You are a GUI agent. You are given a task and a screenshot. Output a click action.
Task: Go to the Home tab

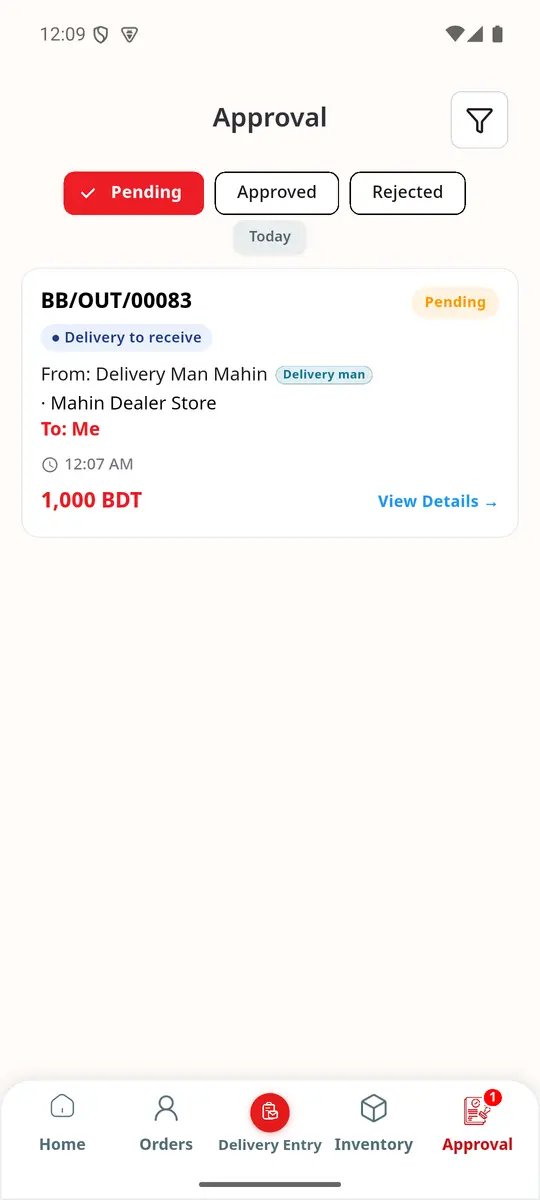(x=62, y=1124)
